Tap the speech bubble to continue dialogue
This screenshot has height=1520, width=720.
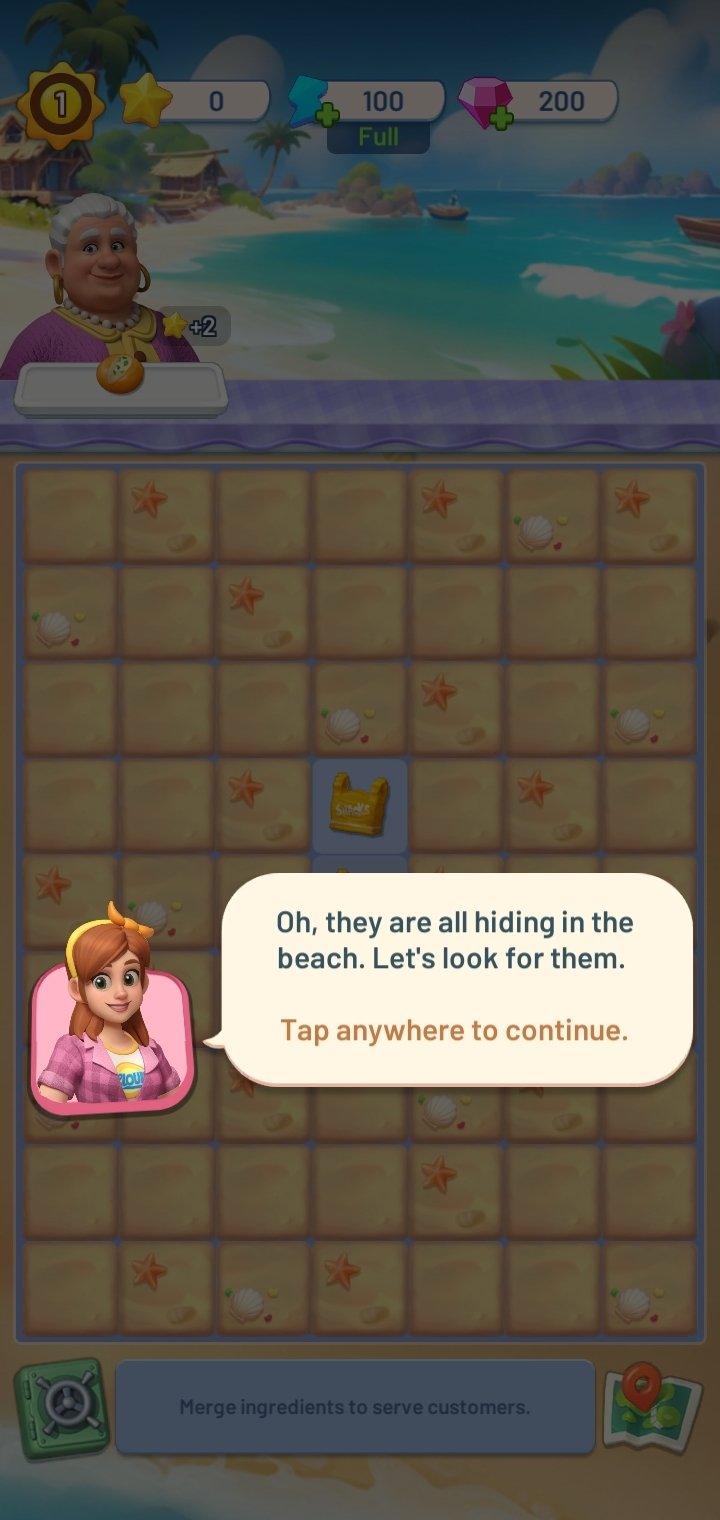point(456,979)
